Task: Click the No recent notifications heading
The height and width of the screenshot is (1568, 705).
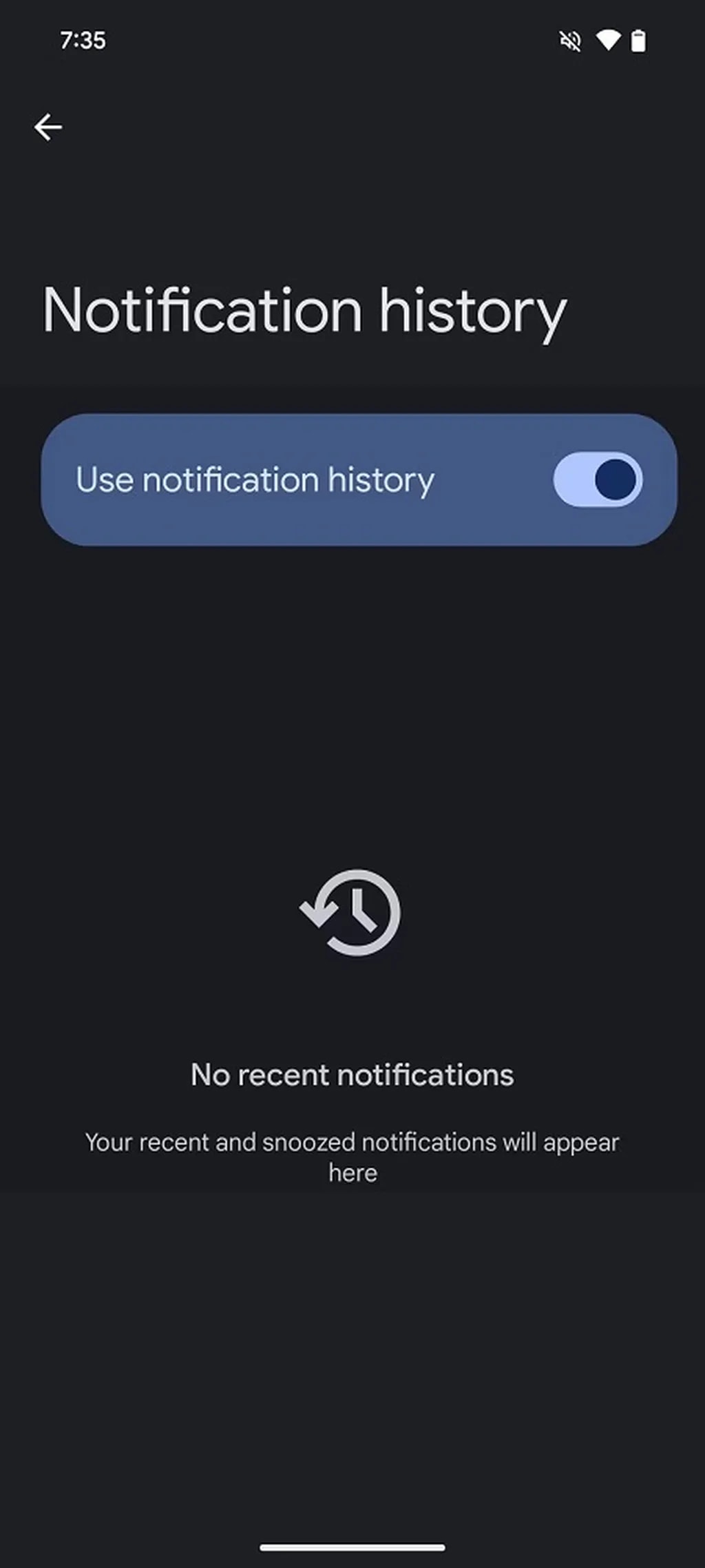Action: tap(352, 1075)
